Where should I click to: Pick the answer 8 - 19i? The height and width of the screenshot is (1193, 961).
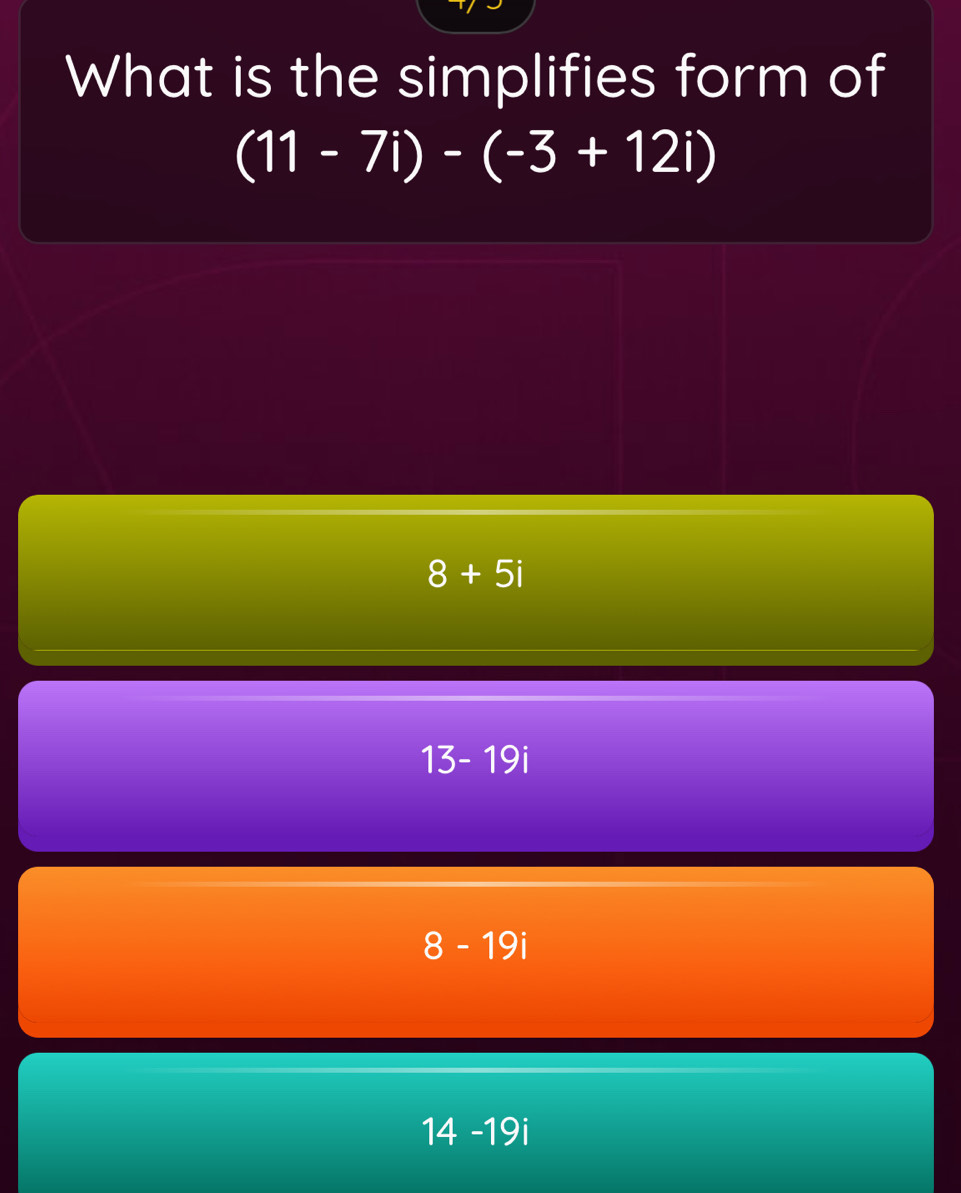[x=476, y=952]
